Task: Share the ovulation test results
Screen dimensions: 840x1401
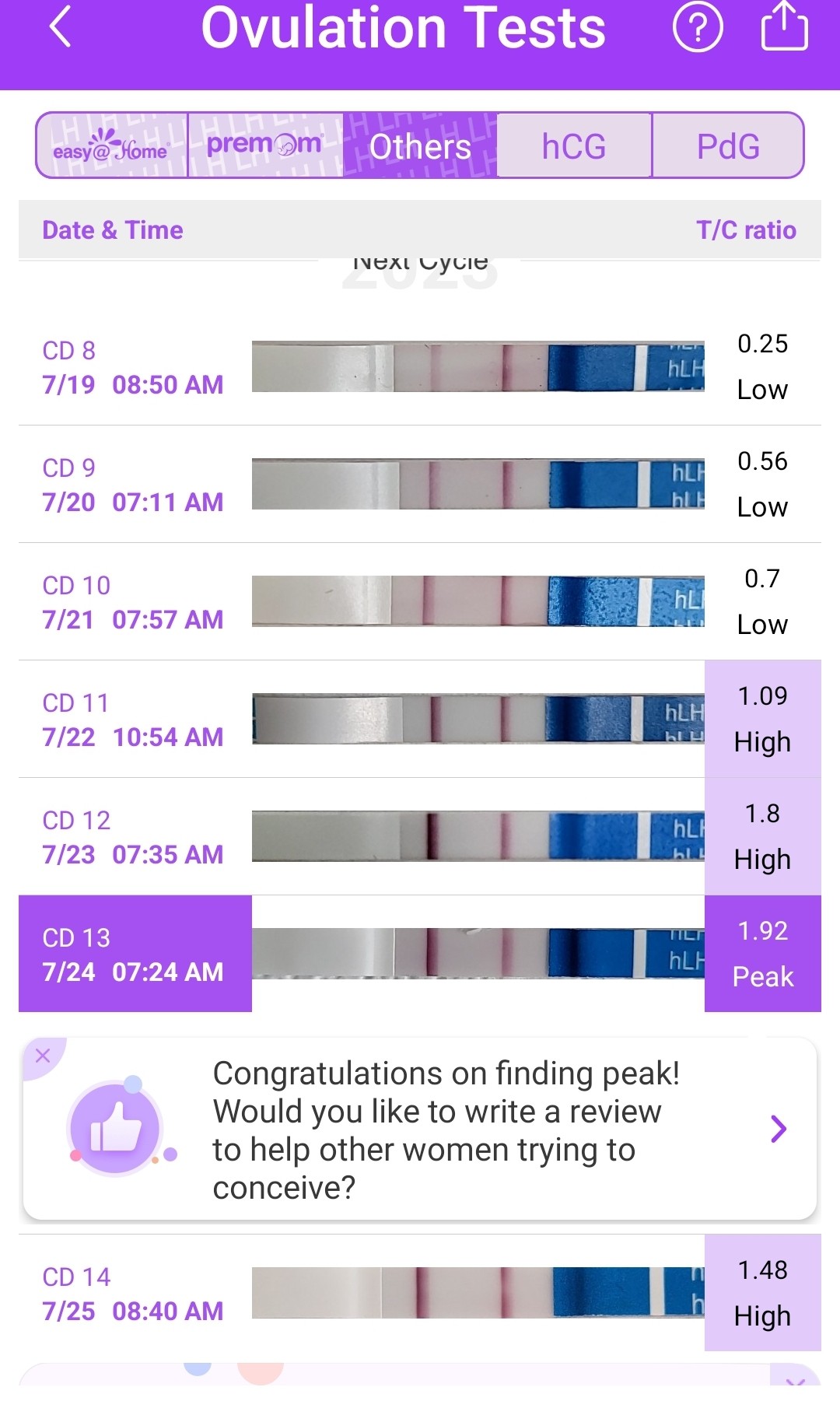Action: (783, 27)
